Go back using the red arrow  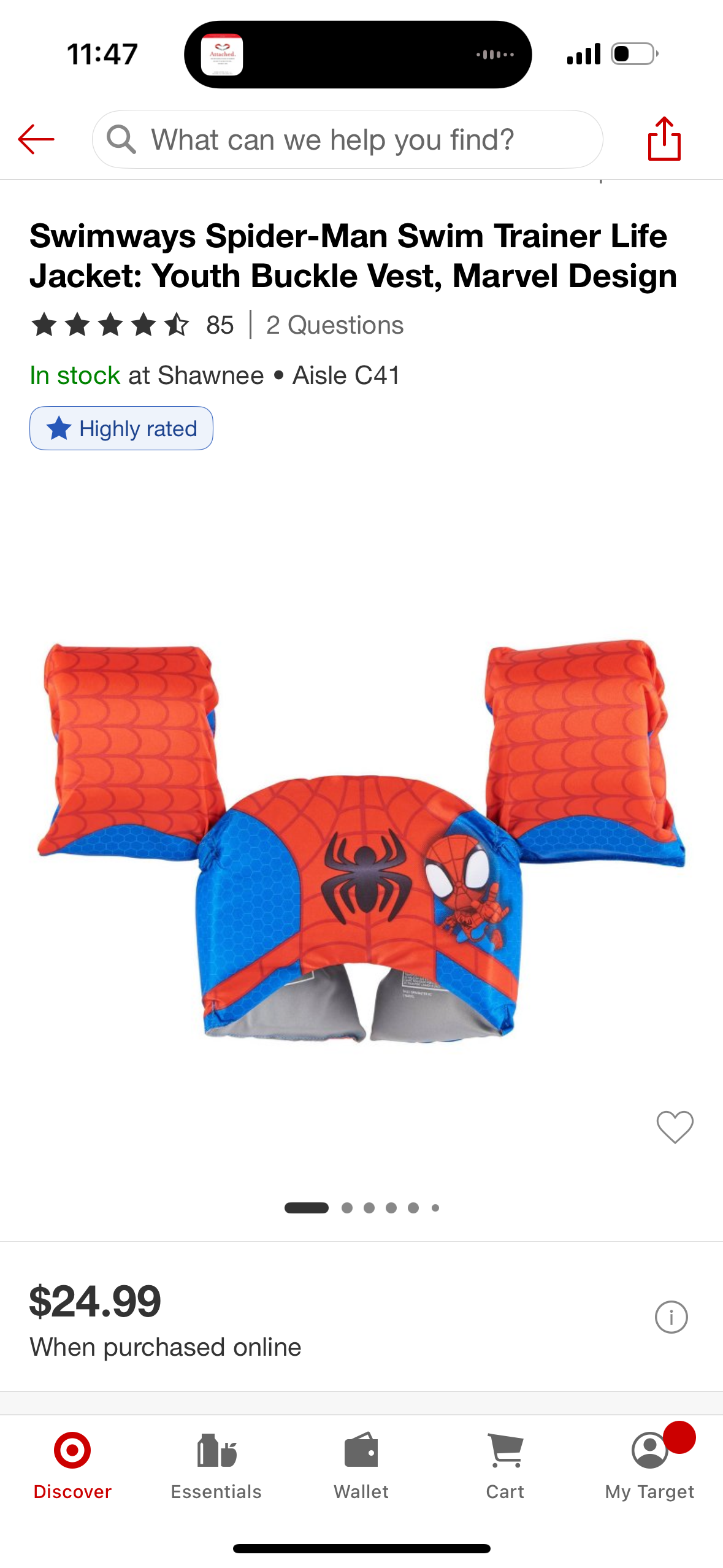click(36, 140)
